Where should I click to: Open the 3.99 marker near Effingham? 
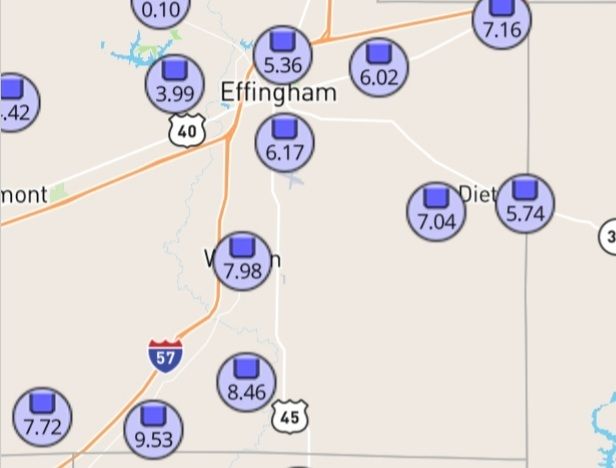point(176,83)
